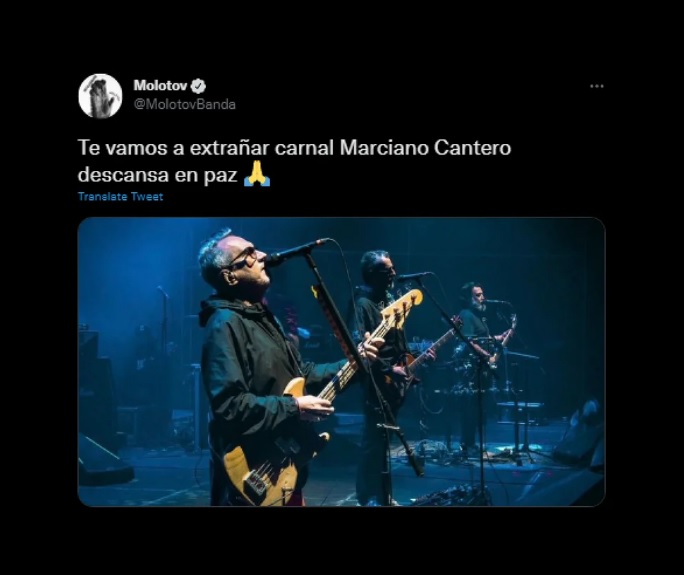Open the @MolotovBanda profile handle
This screenshot has height=575, width=684.
[184, 104]
